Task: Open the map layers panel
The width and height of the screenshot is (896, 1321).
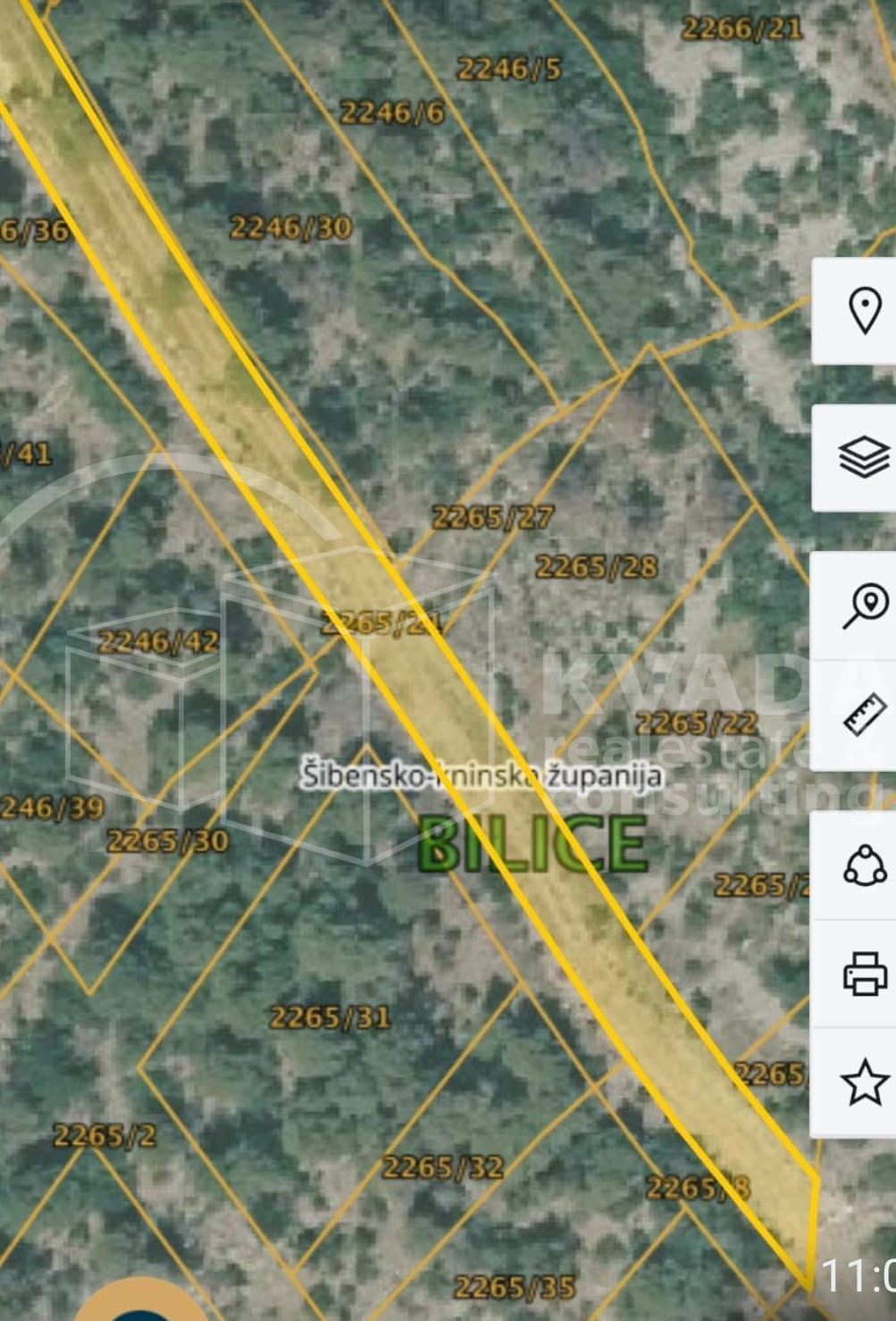Action: tap(862, 457)
